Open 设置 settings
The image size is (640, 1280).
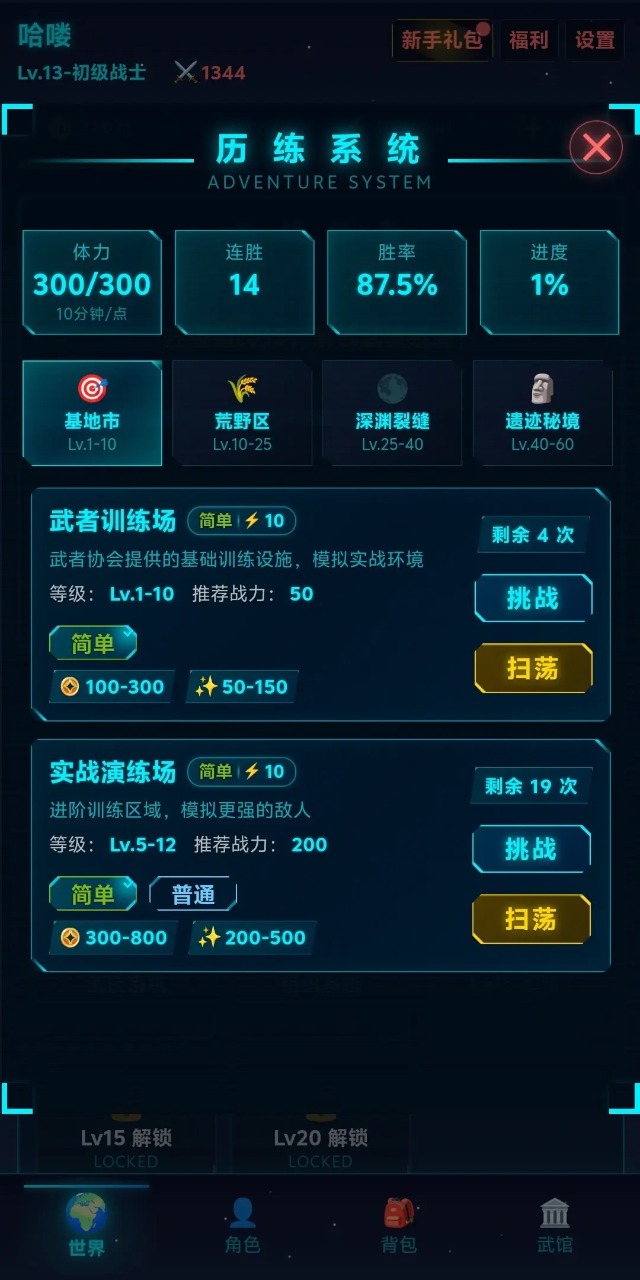click(x=595, y=40)
